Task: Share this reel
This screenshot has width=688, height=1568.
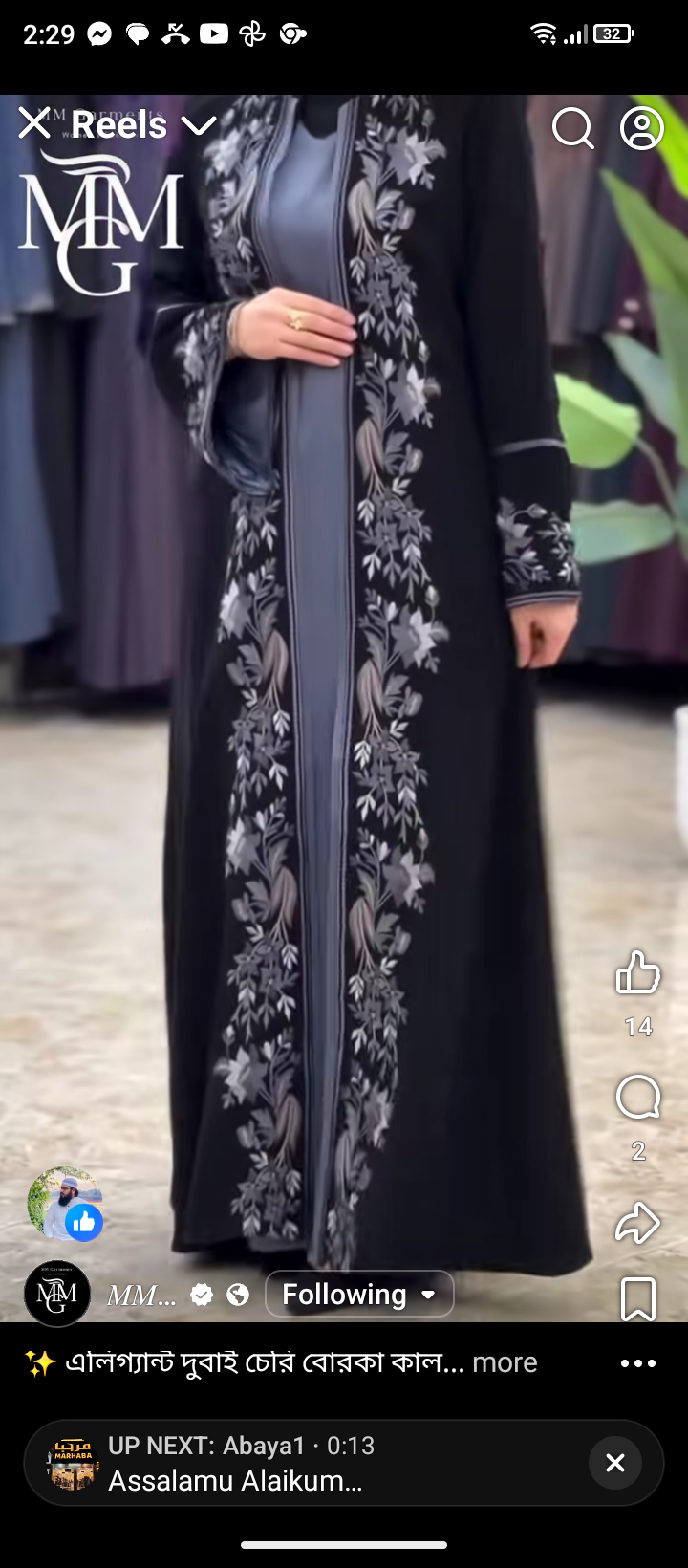Action: [x=638, y=1222]
